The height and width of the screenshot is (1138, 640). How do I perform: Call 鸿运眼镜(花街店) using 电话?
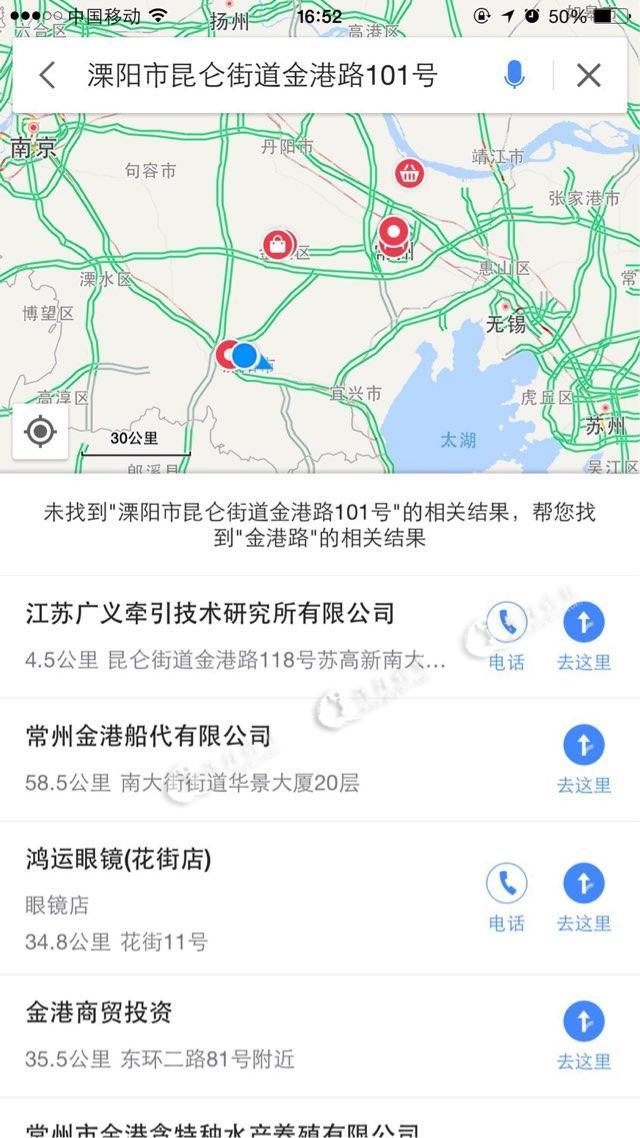pyautogui.click(x=506, y=897)
